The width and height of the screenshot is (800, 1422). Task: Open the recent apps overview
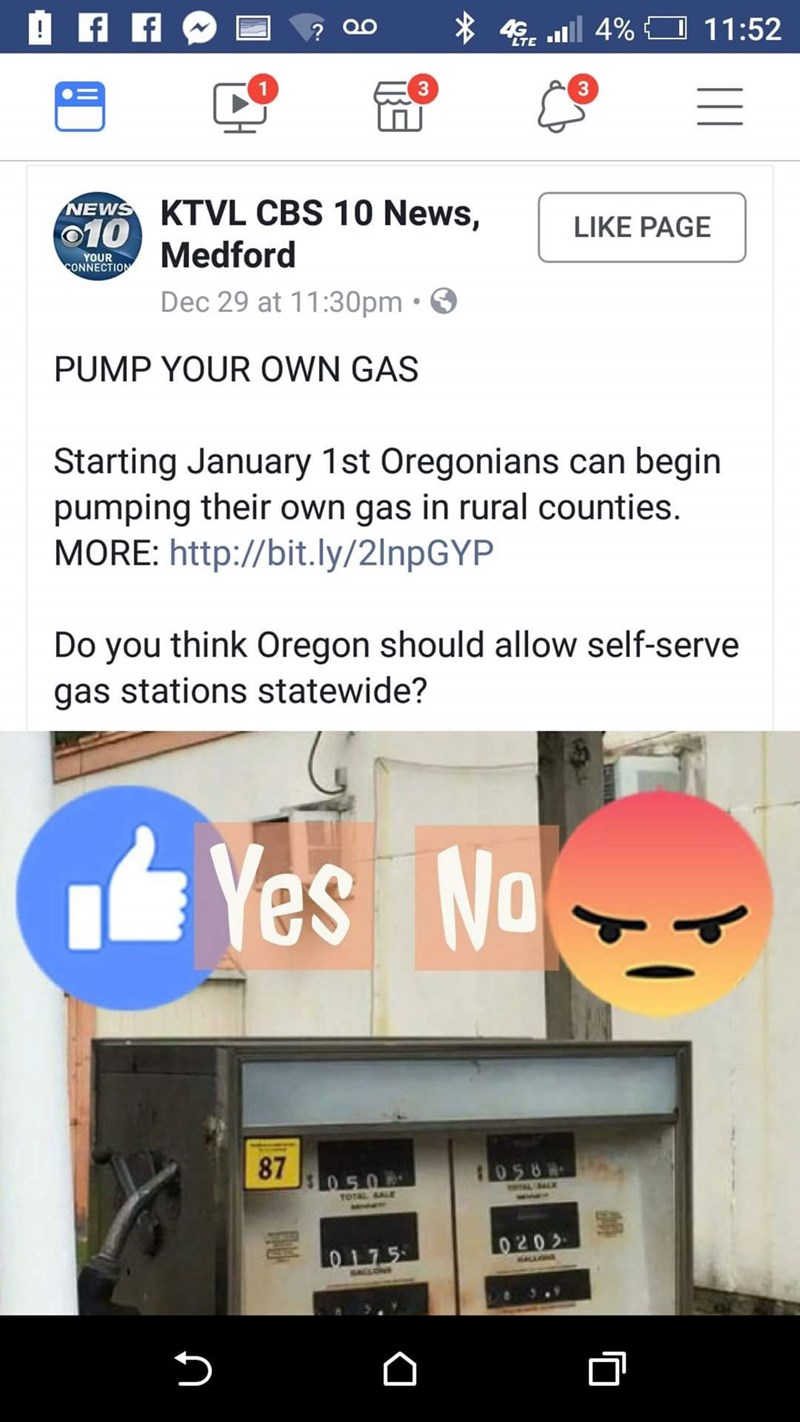point(606,1369)
